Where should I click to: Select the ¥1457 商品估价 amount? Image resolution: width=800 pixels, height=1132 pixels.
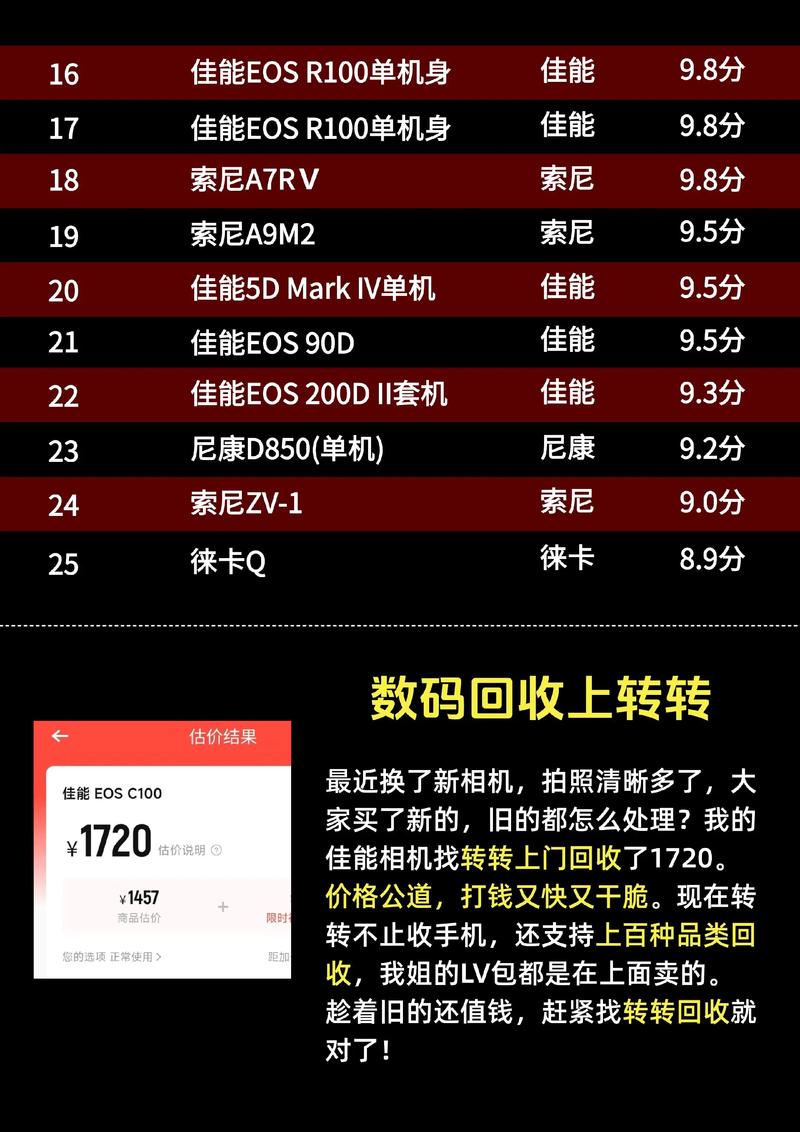pyautogui.click(x=140, y=896)
